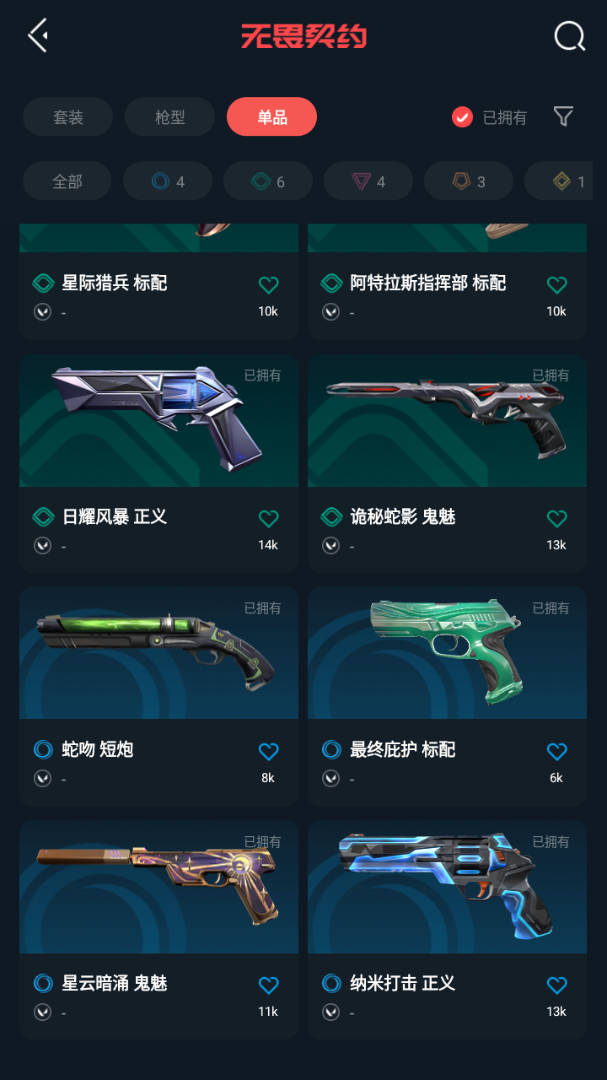607x1080 pixels.
Task: Open the 诡秘蛇影 鬼魅 skin card
Action: (x=447, y=463)
